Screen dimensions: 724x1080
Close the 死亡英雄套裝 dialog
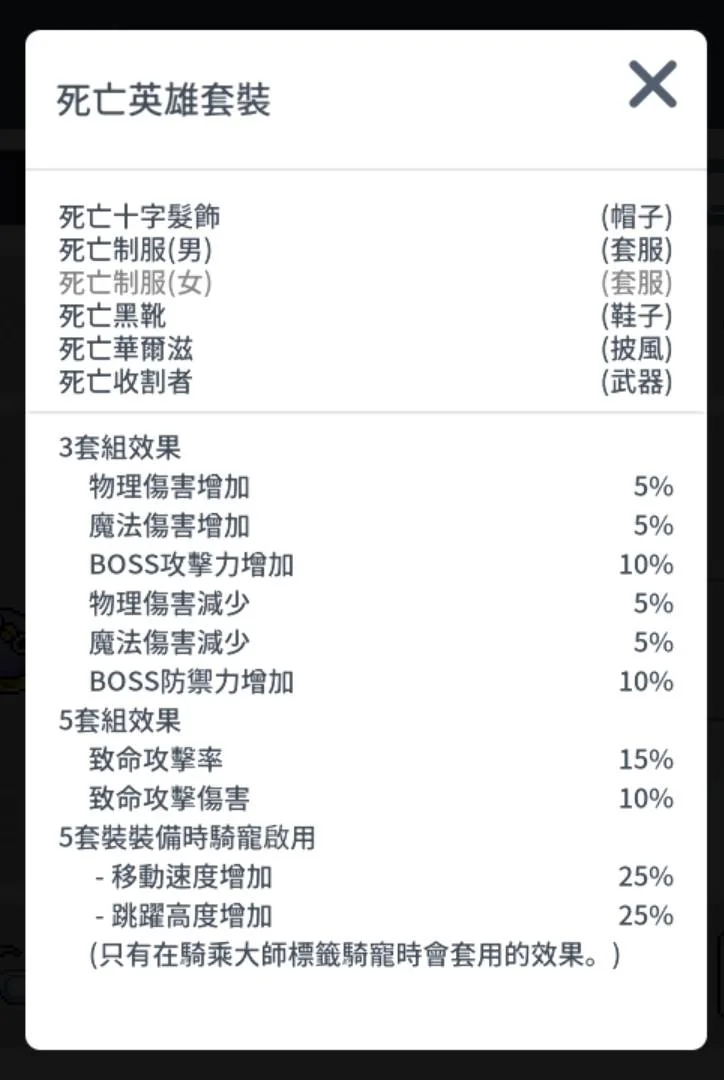coord(652,84)
